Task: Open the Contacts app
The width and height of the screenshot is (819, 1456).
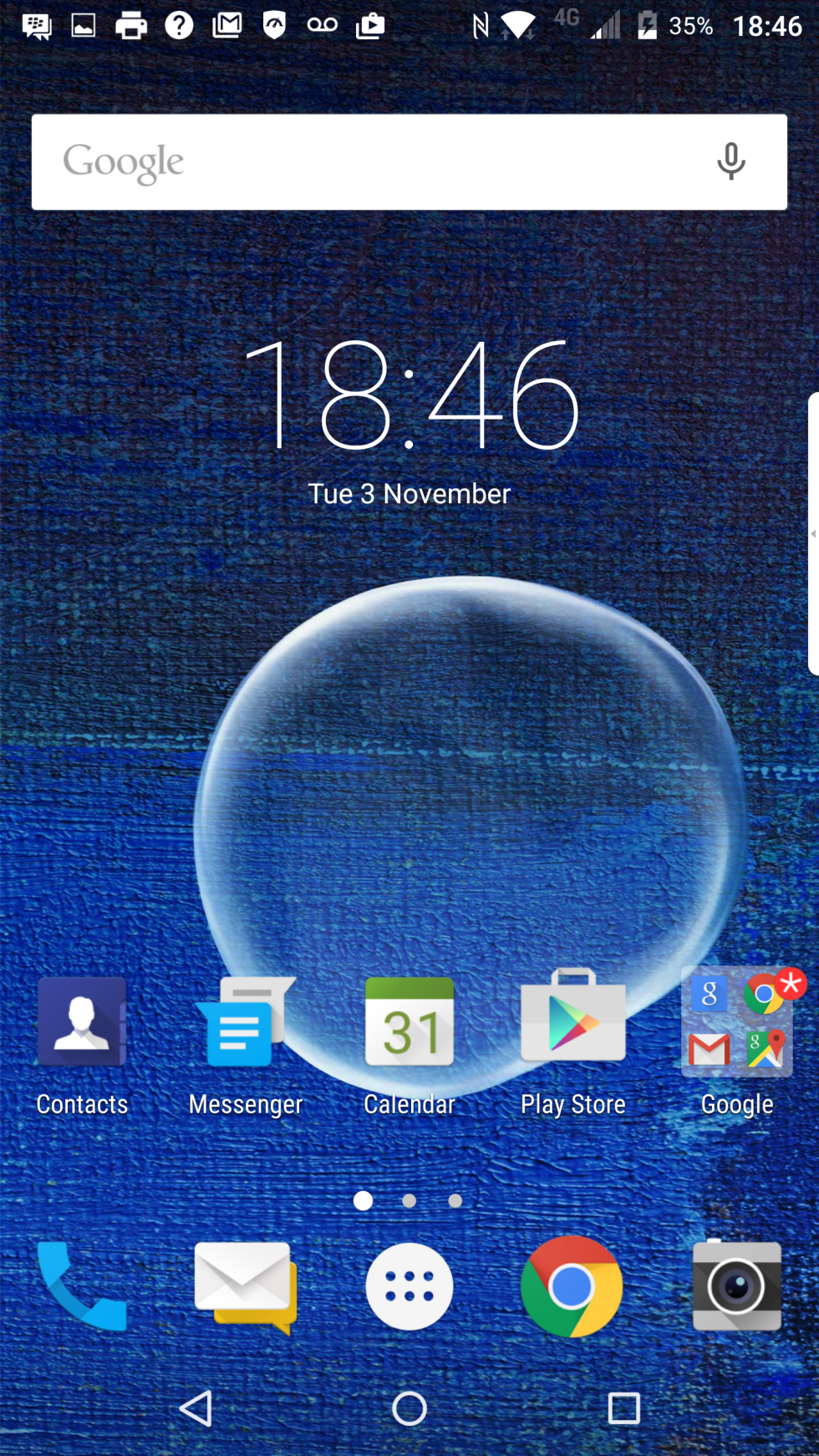Action: (x=82, y=1024)
